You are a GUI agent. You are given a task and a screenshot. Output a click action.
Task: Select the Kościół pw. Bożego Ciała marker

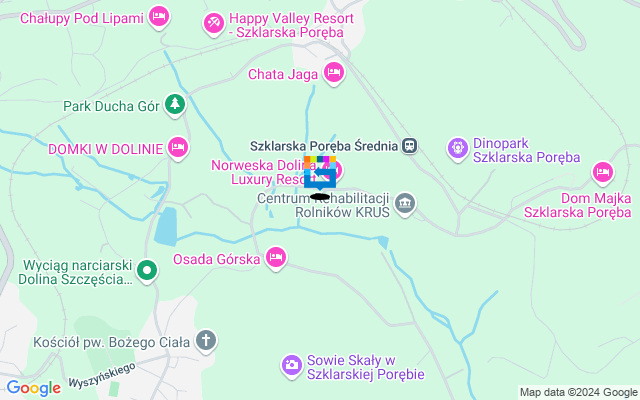[x=206, y=342]
